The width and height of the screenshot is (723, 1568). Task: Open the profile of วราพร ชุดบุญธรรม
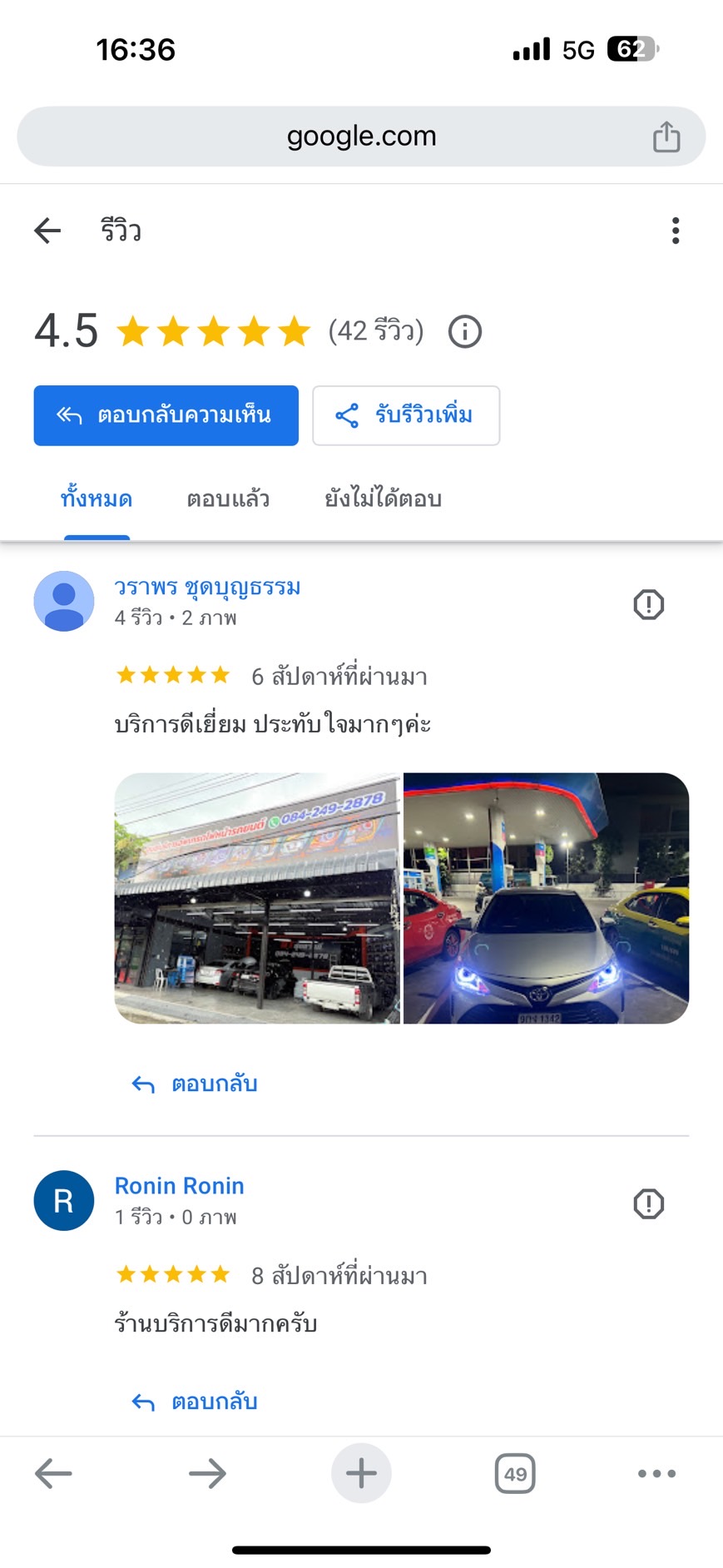[x=207, y=588]
